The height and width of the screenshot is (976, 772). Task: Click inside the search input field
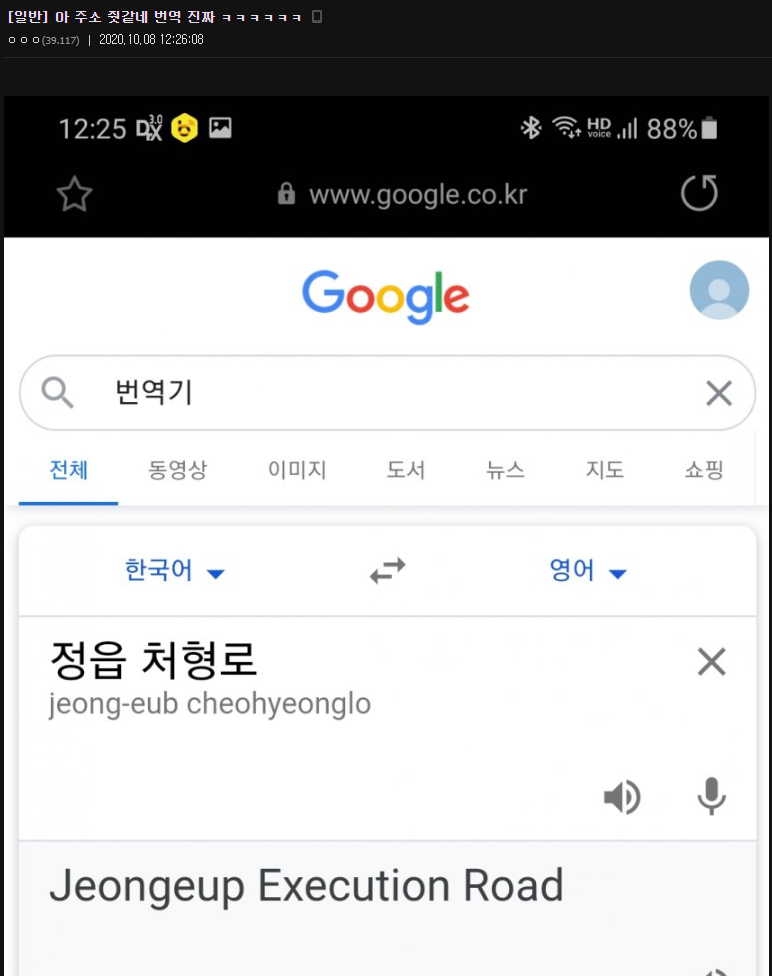(300, 392)
